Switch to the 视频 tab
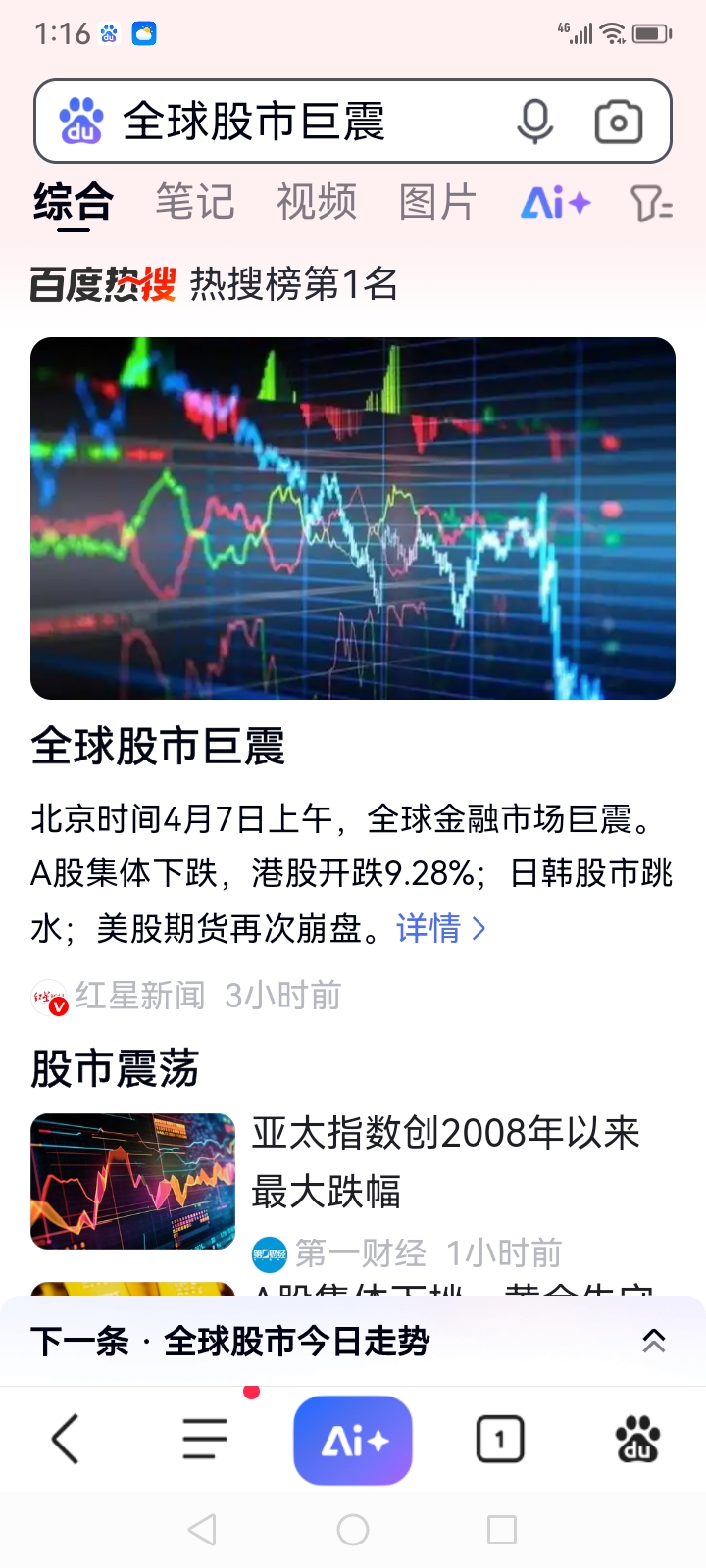 317,202
